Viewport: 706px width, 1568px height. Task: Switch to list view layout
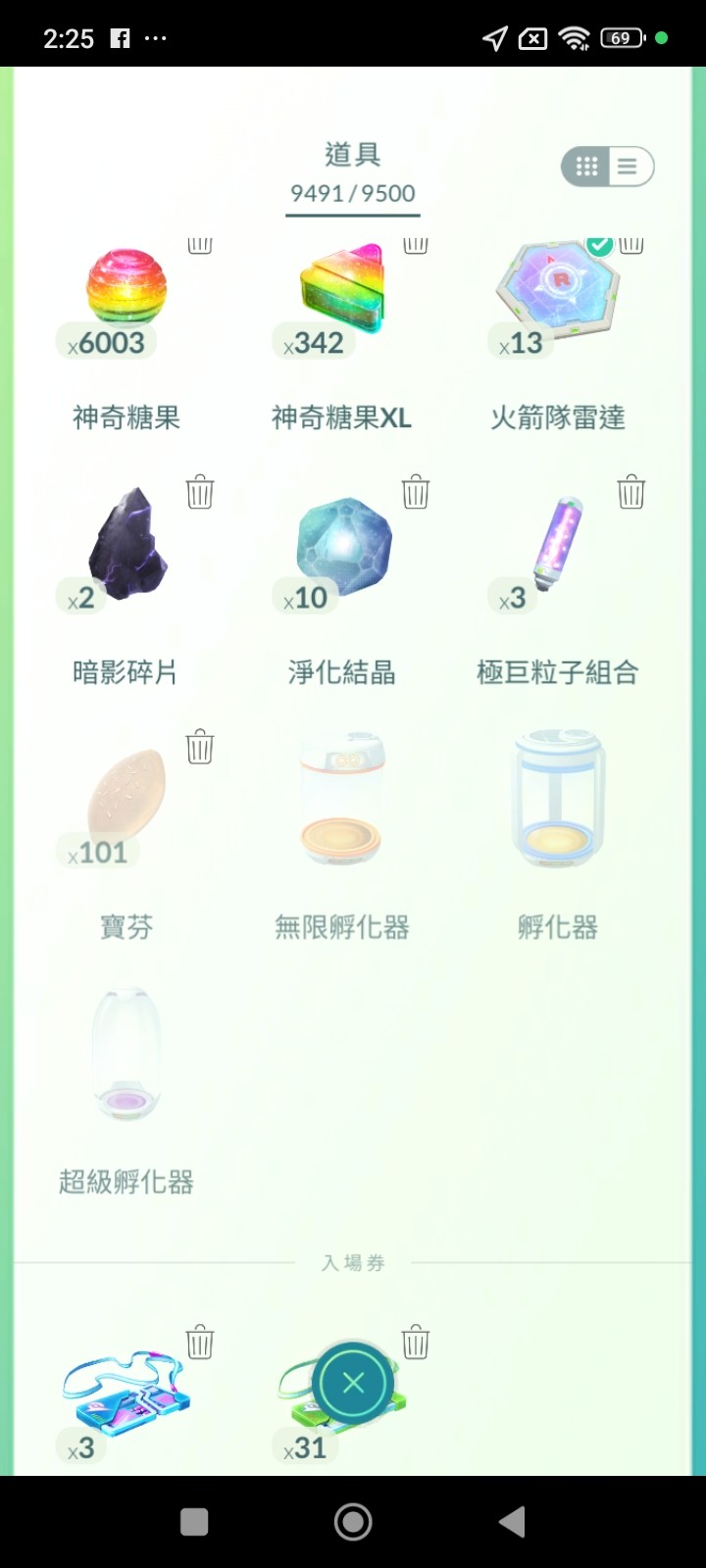click(629, 167)
